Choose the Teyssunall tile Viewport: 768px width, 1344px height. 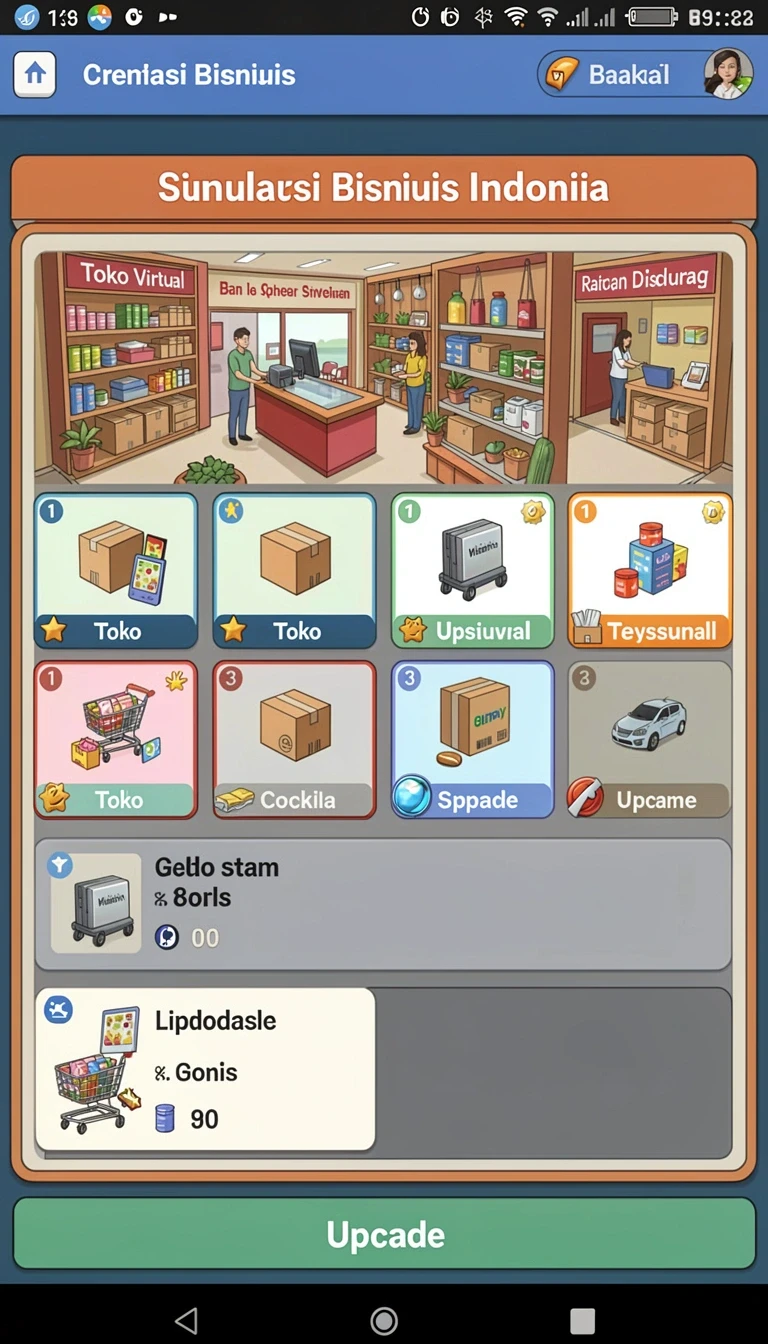pyautogui.click(x=650, y=570)
